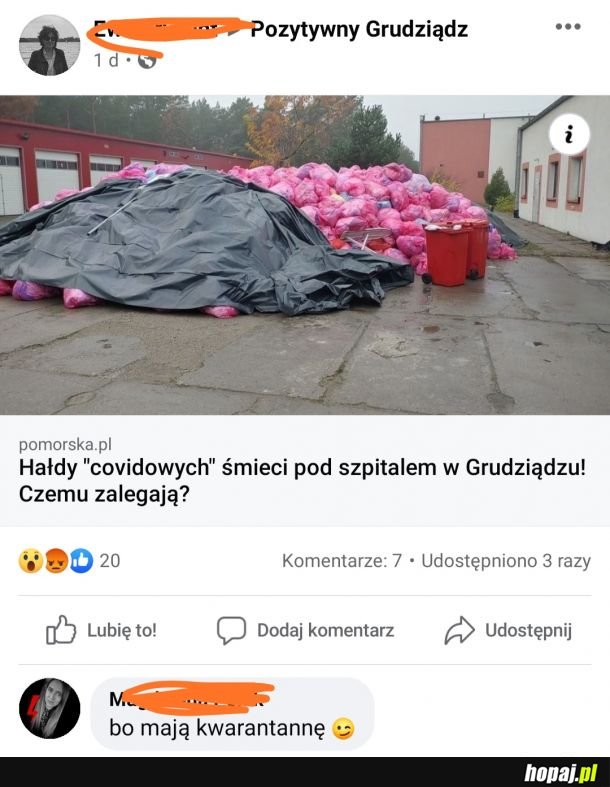Open the commenter's profile picture
610x787 pixels.
coord(49,708)
